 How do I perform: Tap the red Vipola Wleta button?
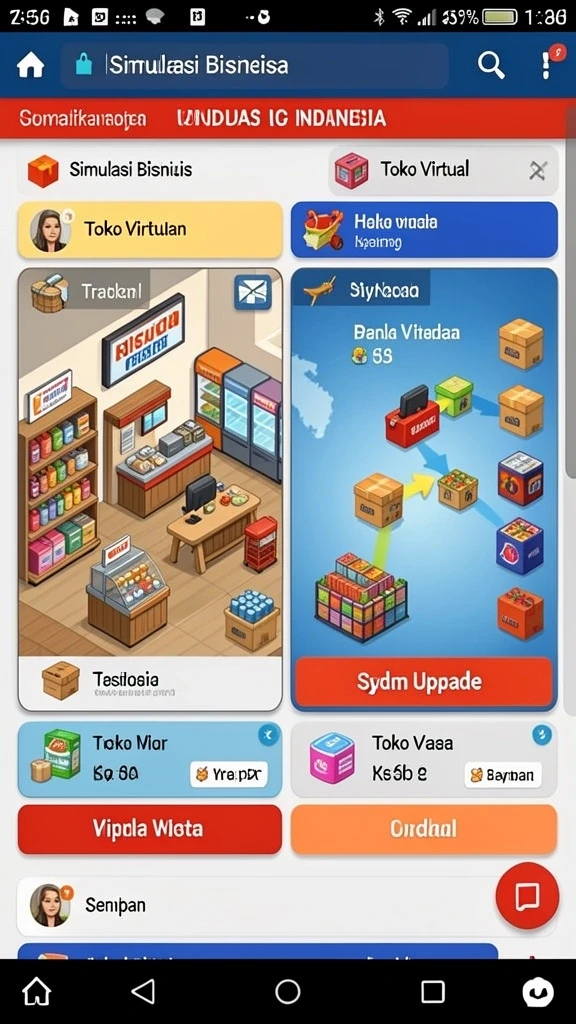click(x=150, y=829)
